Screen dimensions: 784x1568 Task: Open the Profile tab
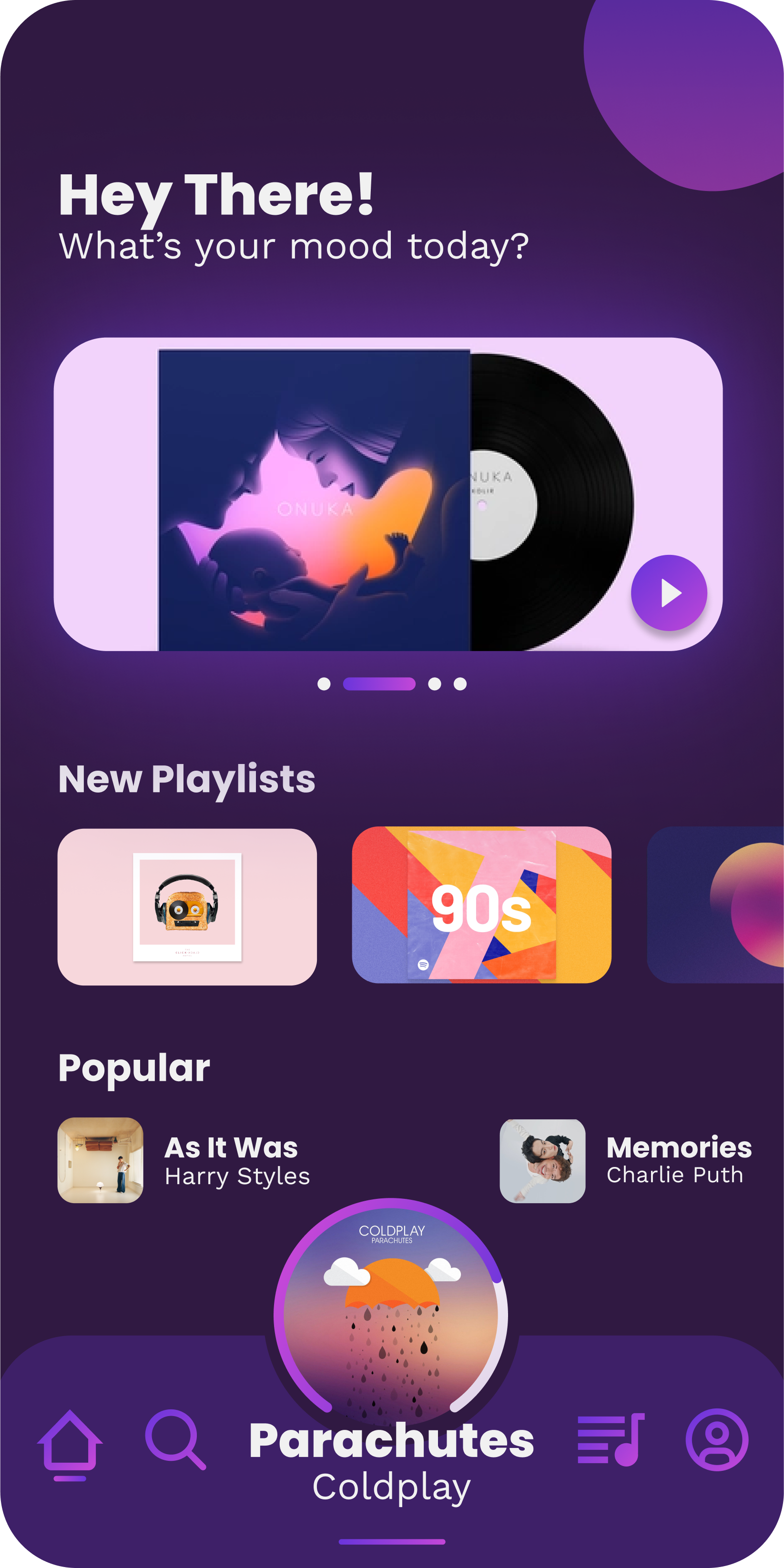pyautogui.click(x=716, y=1439)
